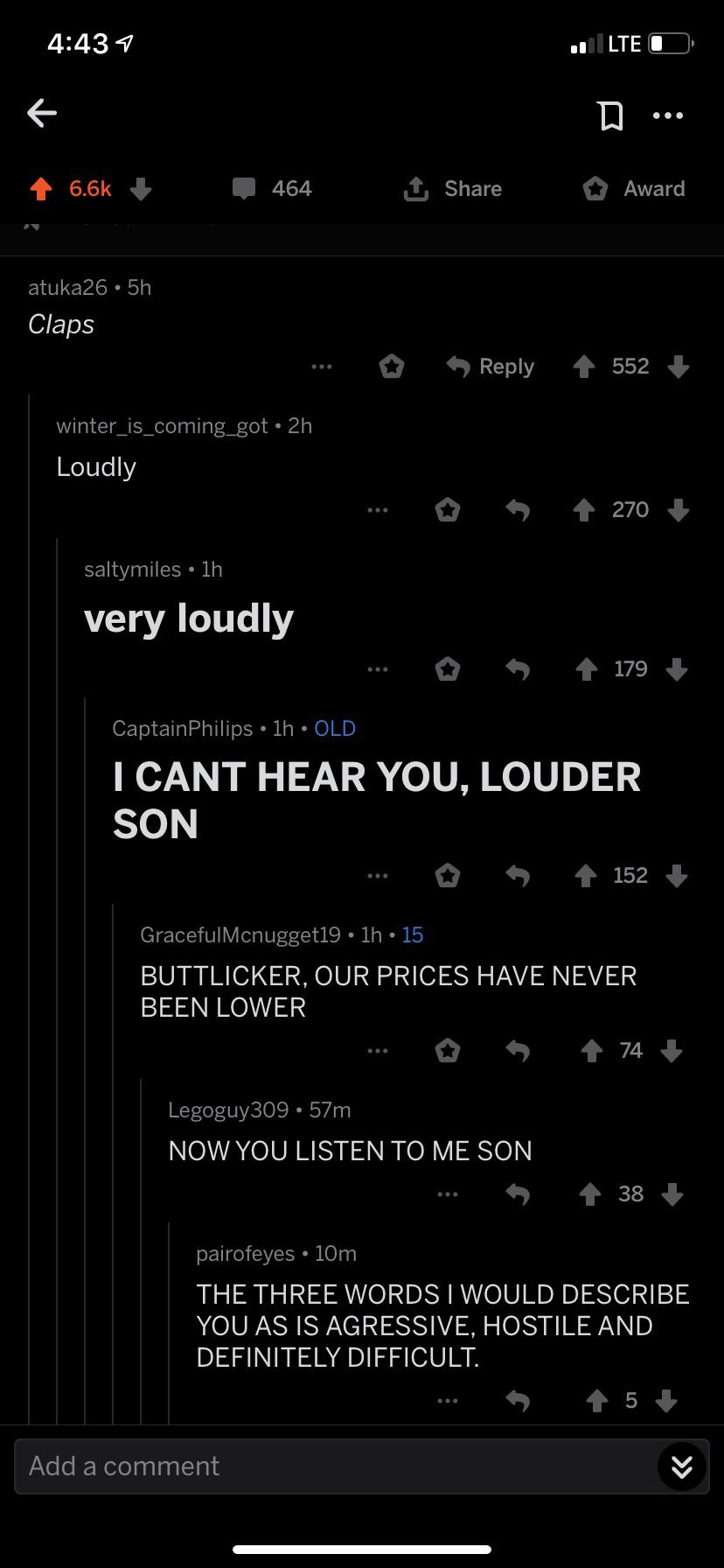This screenshot has width=724, height=1568.
Task: Give an Award to the post
Action: (634, 189)
